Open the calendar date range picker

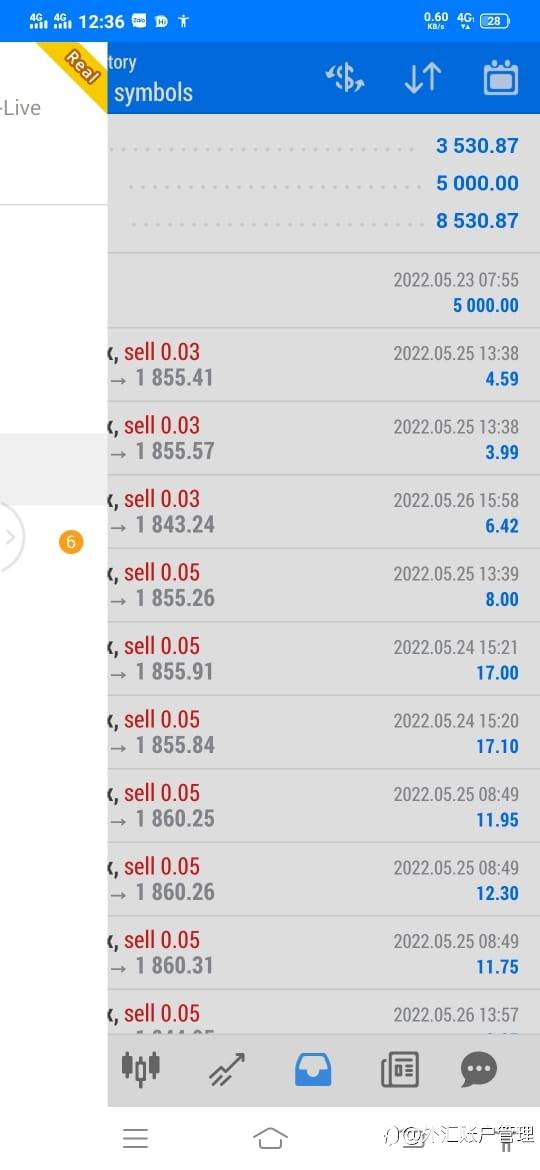click(501, 78)
